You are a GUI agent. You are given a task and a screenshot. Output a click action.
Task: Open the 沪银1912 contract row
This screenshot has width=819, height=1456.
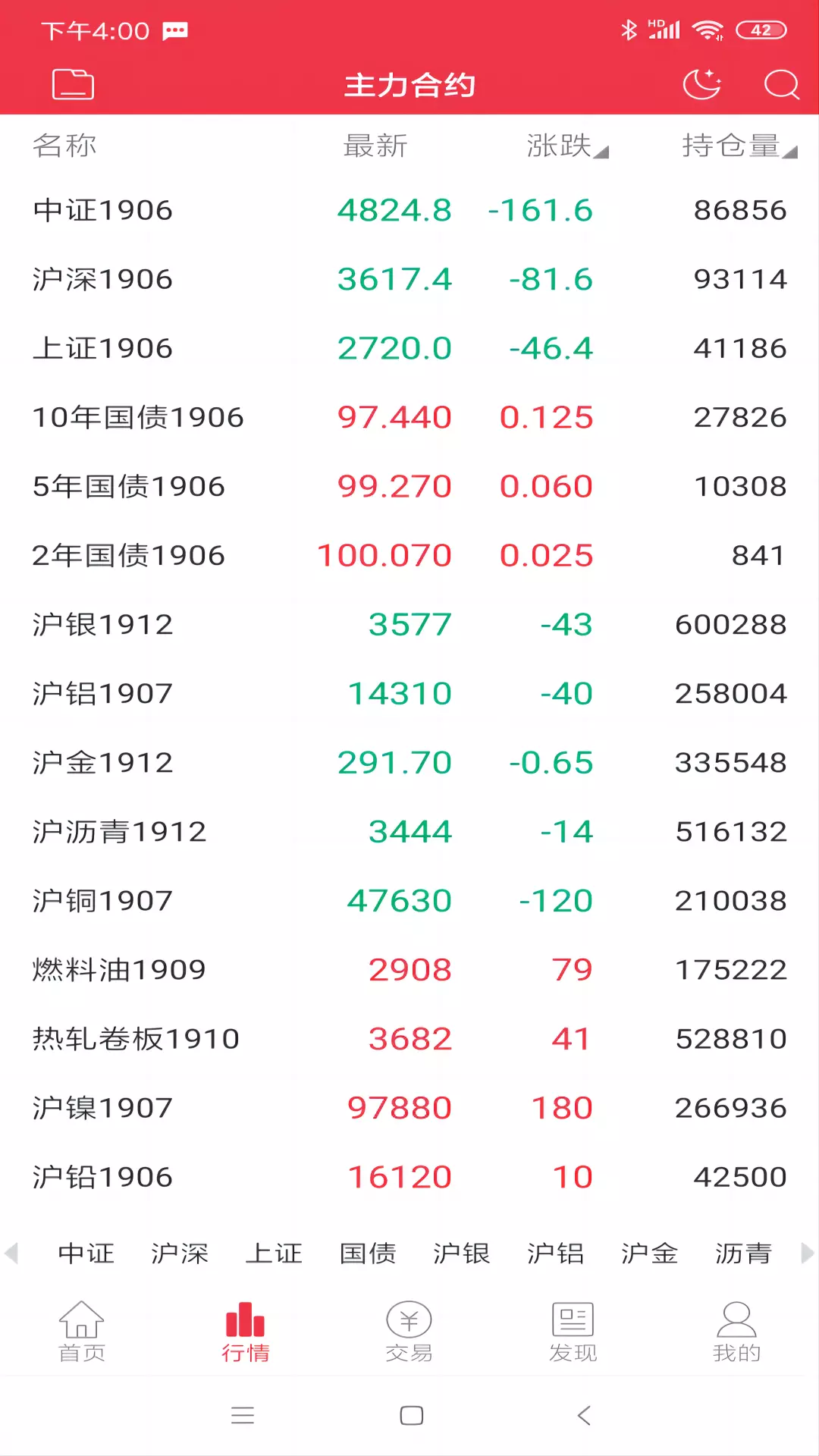pyautogui.click(x=409, y=624)
